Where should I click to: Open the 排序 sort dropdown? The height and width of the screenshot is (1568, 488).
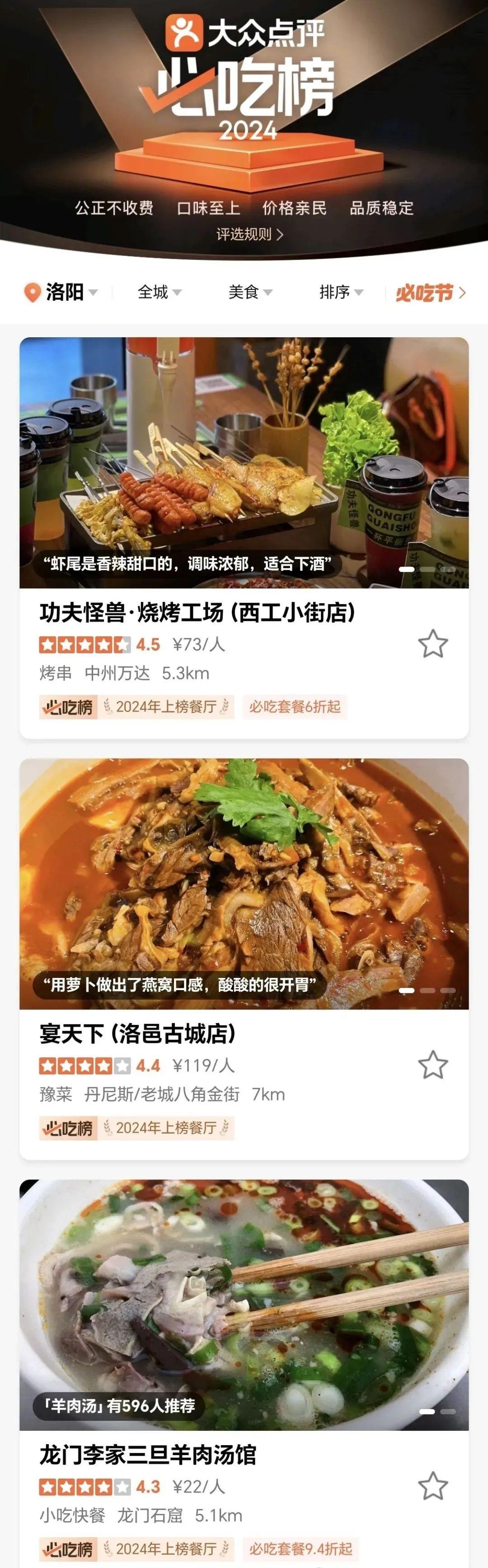(341, 292)
